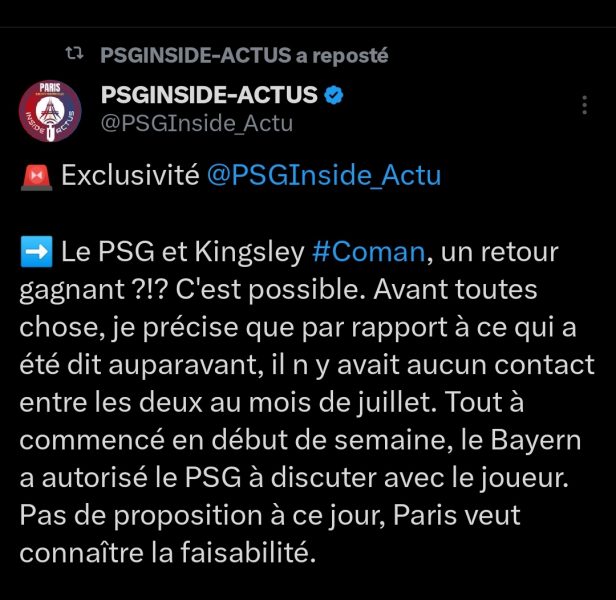This screenshot has height=600, width=616.
Task: Open the @PSGInside_Actu mention link
Action: [x=323, y=176]
